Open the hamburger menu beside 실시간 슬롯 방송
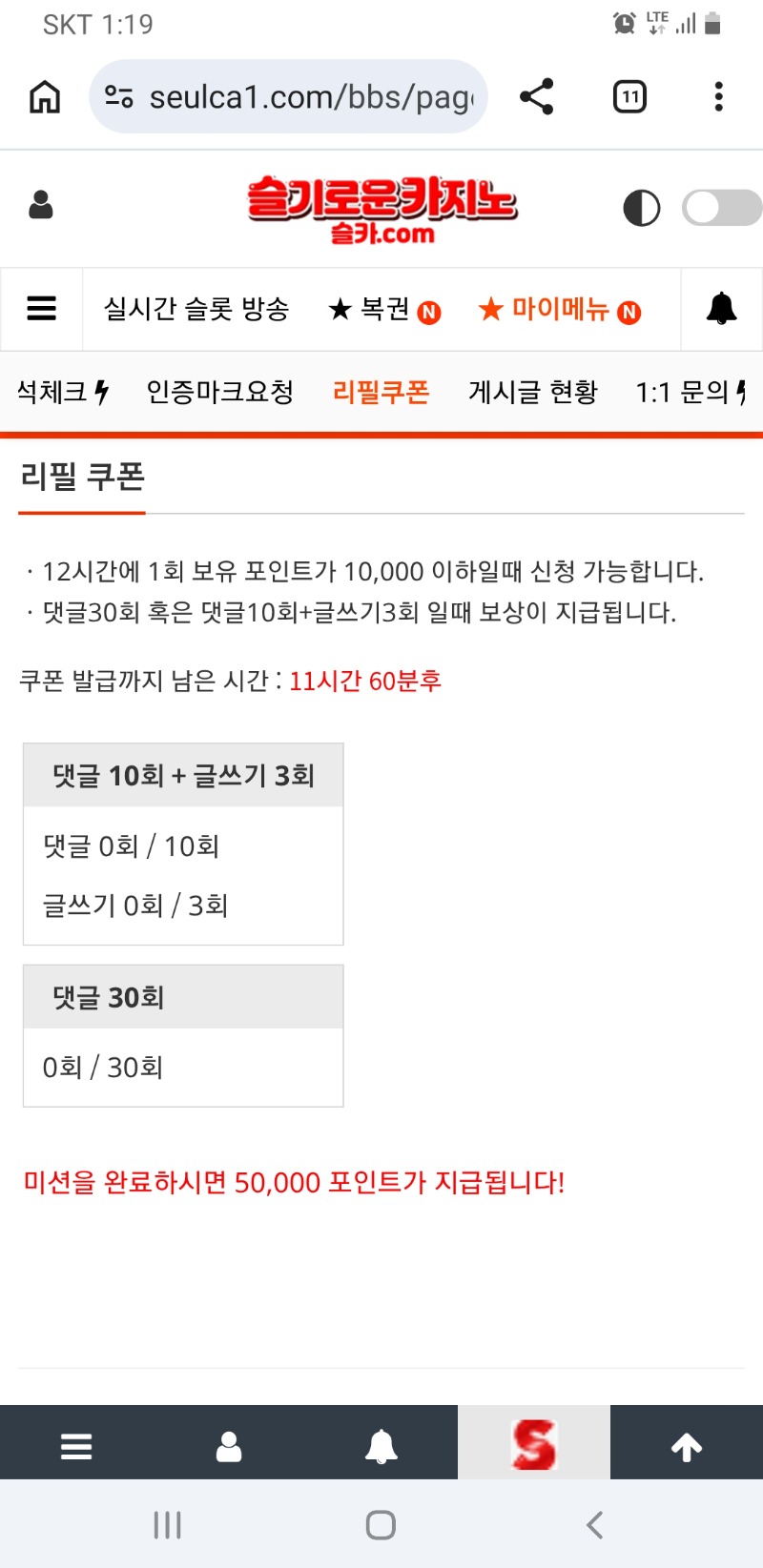The width and height of the screenshot is (763, 1568). tap(42, 309)
